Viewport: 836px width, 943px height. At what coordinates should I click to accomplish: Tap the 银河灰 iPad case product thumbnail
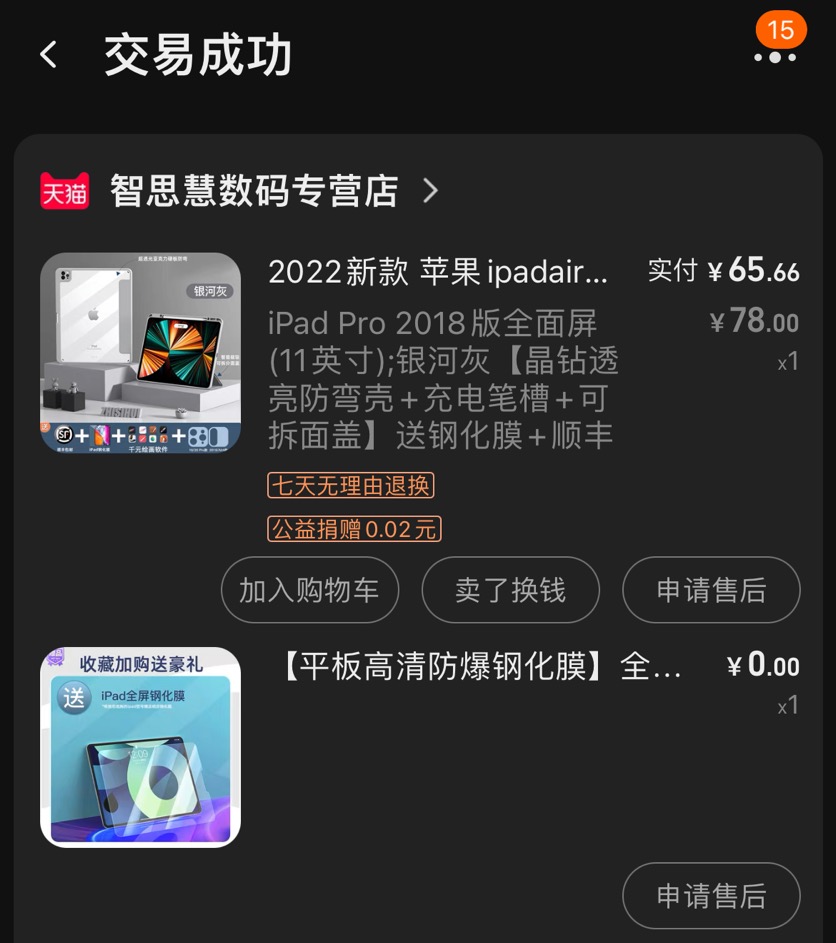(140, 353)
